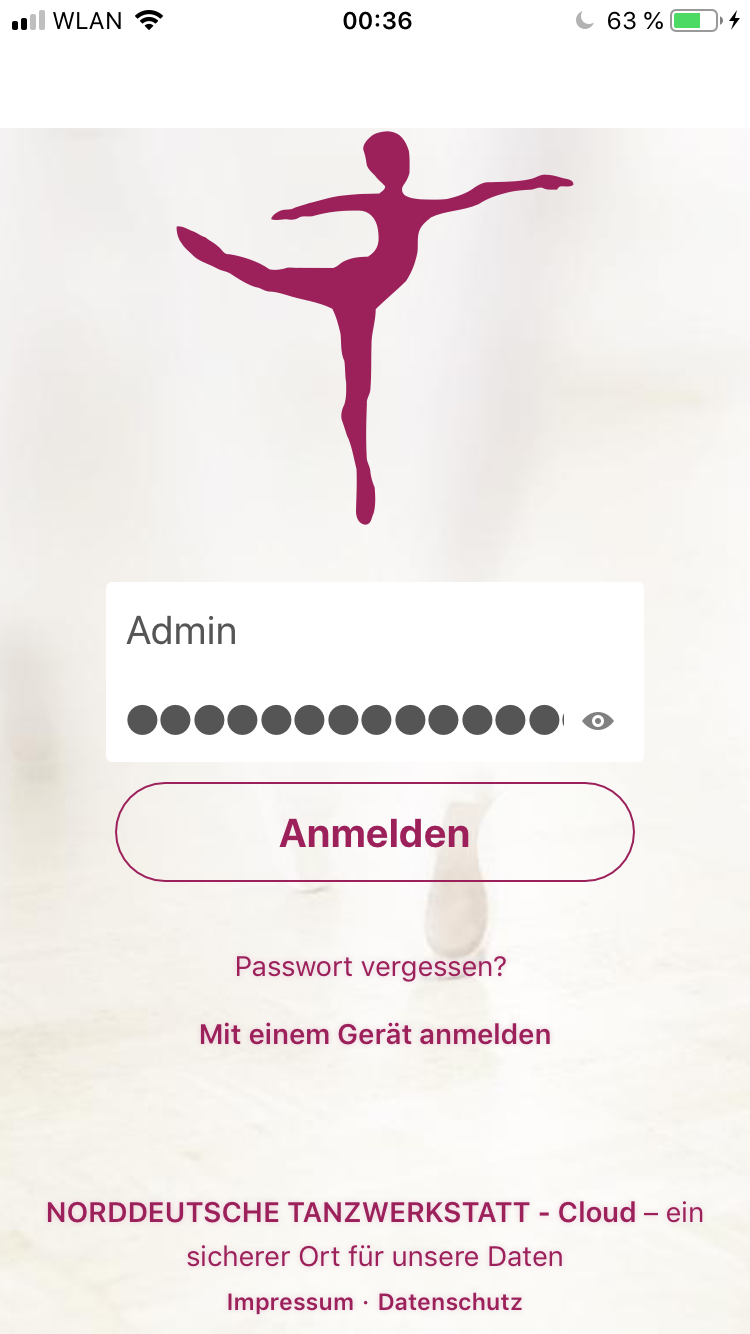The image size is (750, 1334).
Task: Tap the username field containing Admin
Action: tap(375, 631)
